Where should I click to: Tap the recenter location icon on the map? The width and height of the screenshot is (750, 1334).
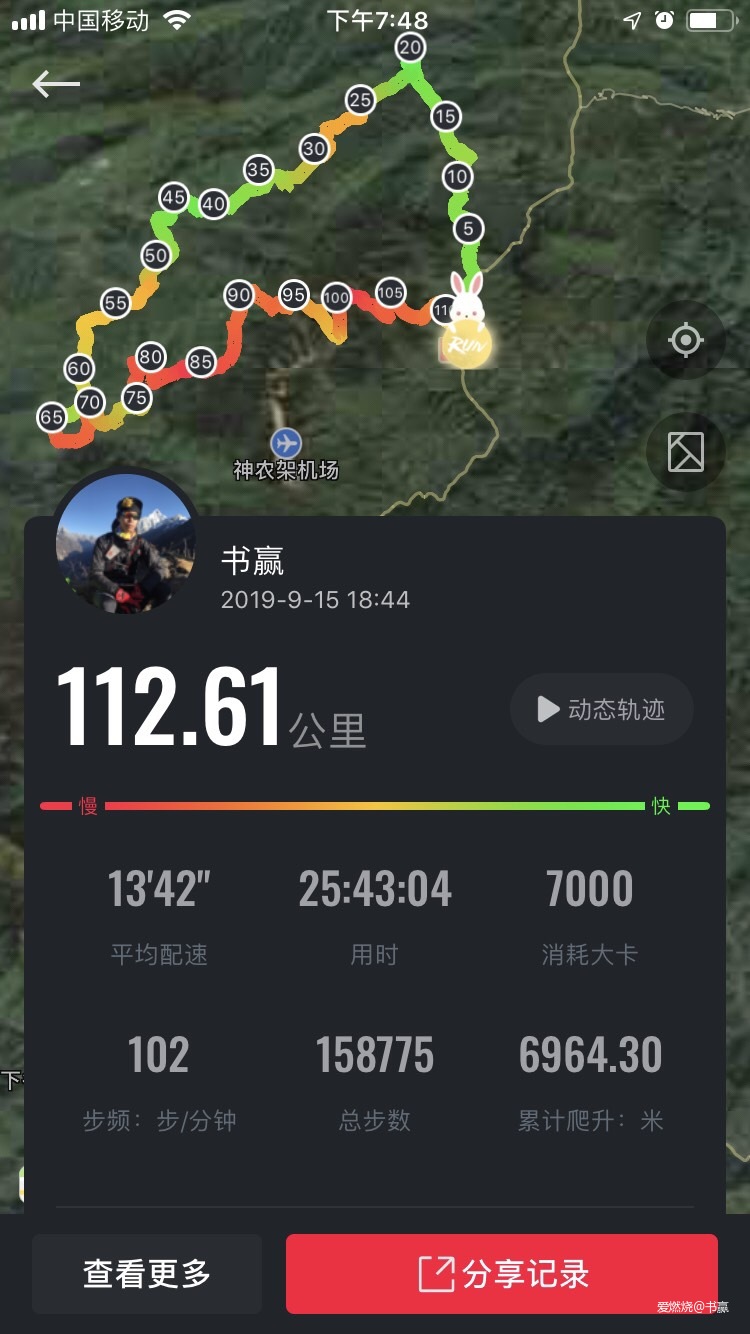684,340
